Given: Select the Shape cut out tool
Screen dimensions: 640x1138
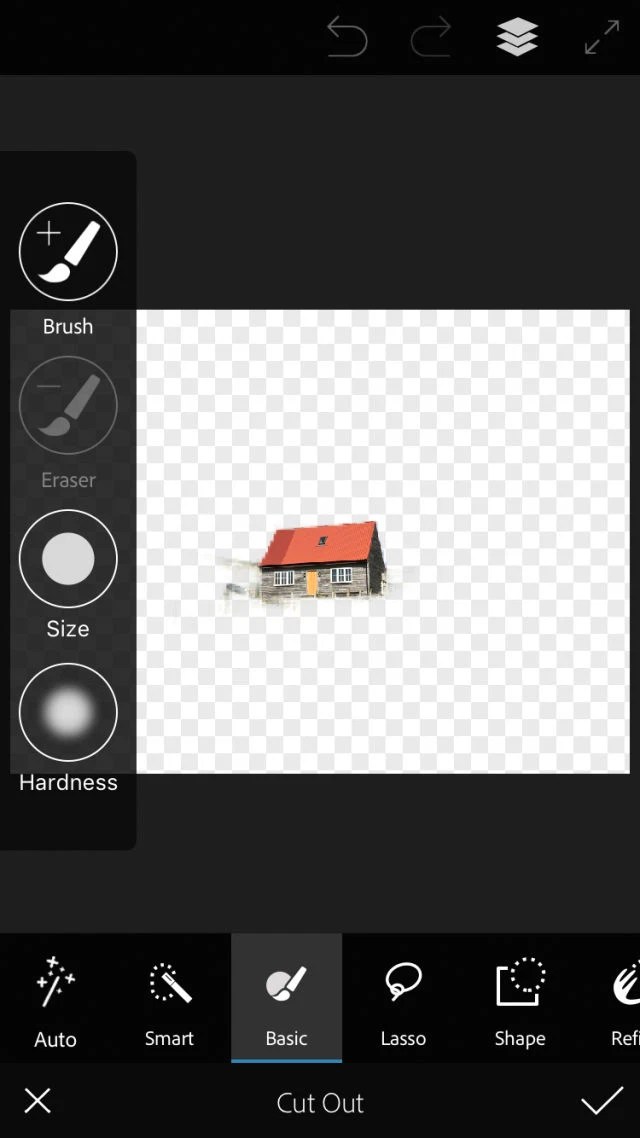Looking at the screenshot, I should [x=520, y=1000].
